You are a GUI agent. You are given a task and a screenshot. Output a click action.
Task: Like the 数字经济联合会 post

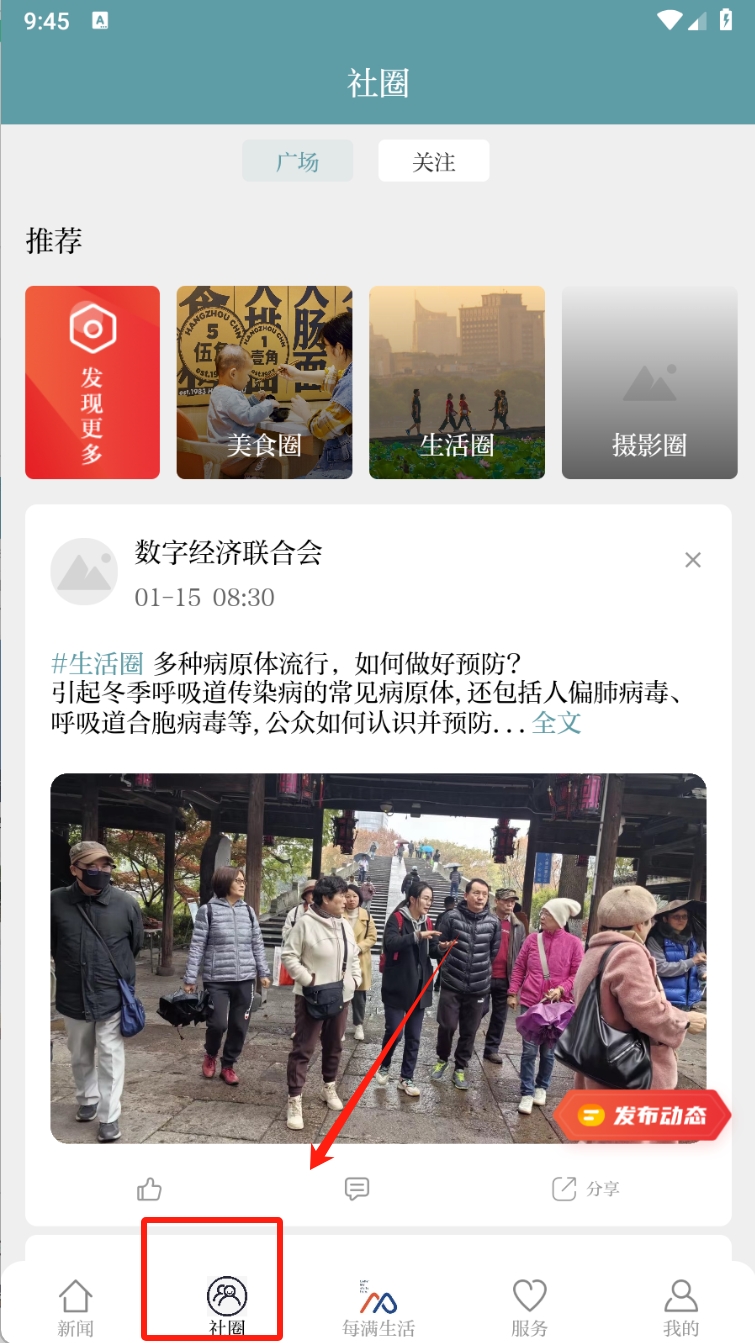pyautogui.click(x=149, y=1189)
